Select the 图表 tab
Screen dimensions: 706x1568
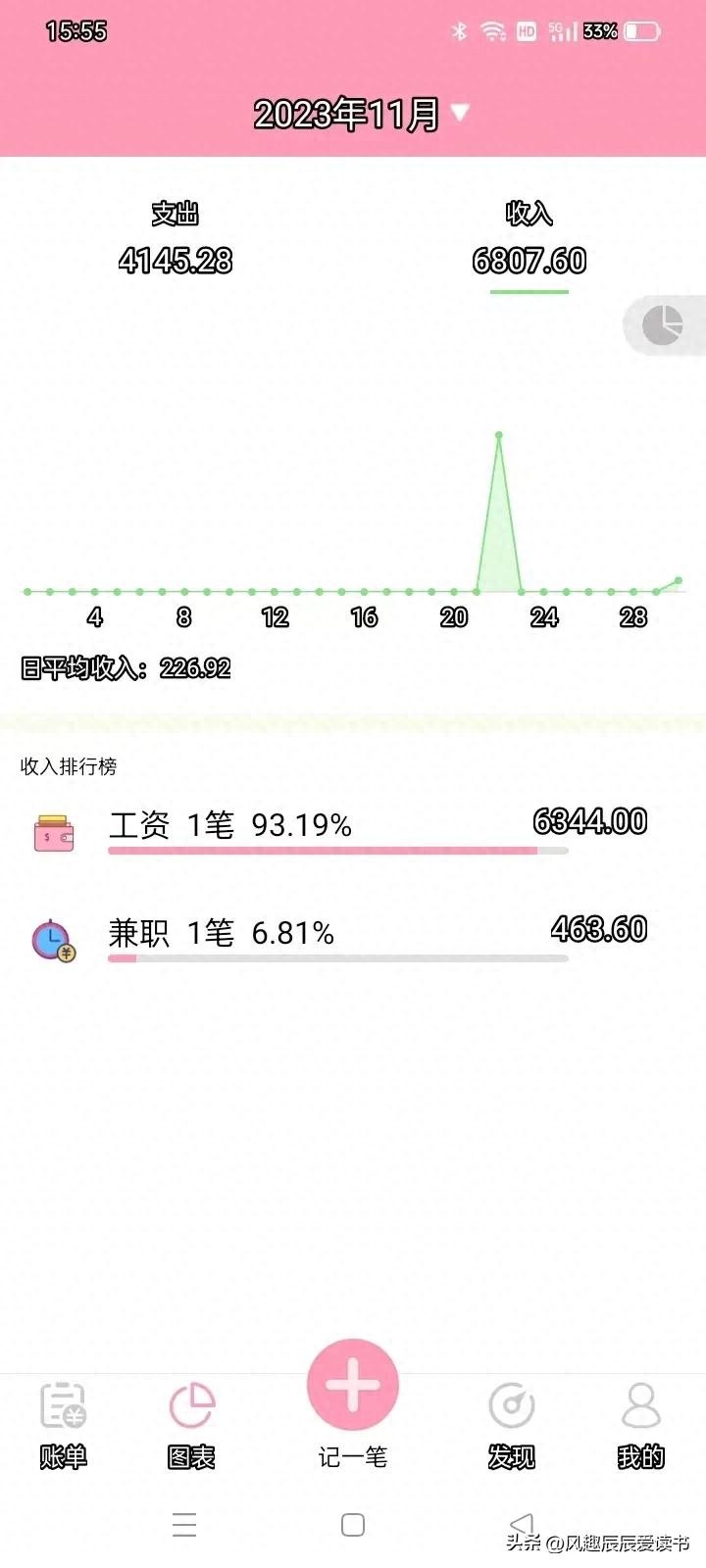[x=191, y=1424]
